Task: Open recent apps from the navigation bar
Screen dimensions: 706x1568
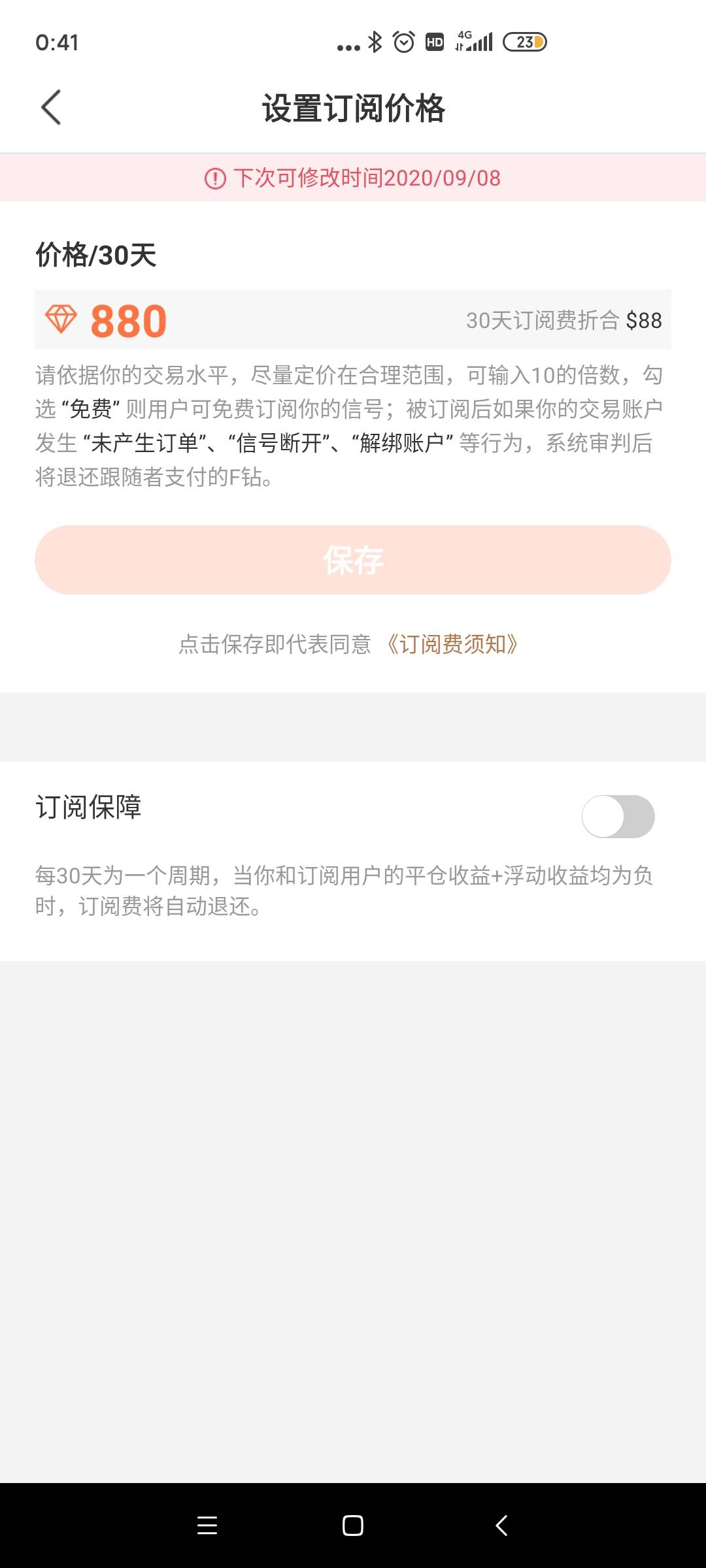Action: 207,1526
